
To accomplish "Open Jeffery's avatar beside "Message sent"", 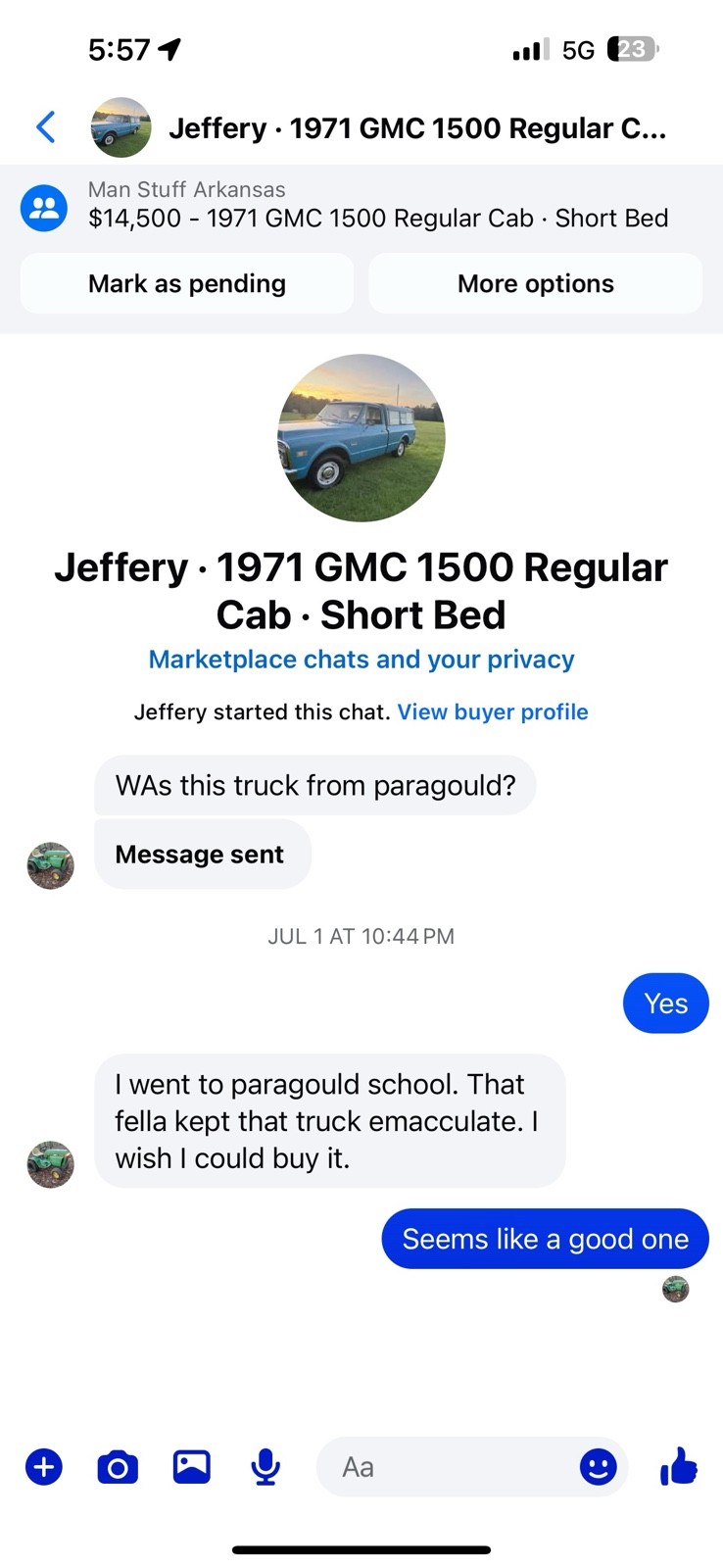I will click(x=50, y=865).
